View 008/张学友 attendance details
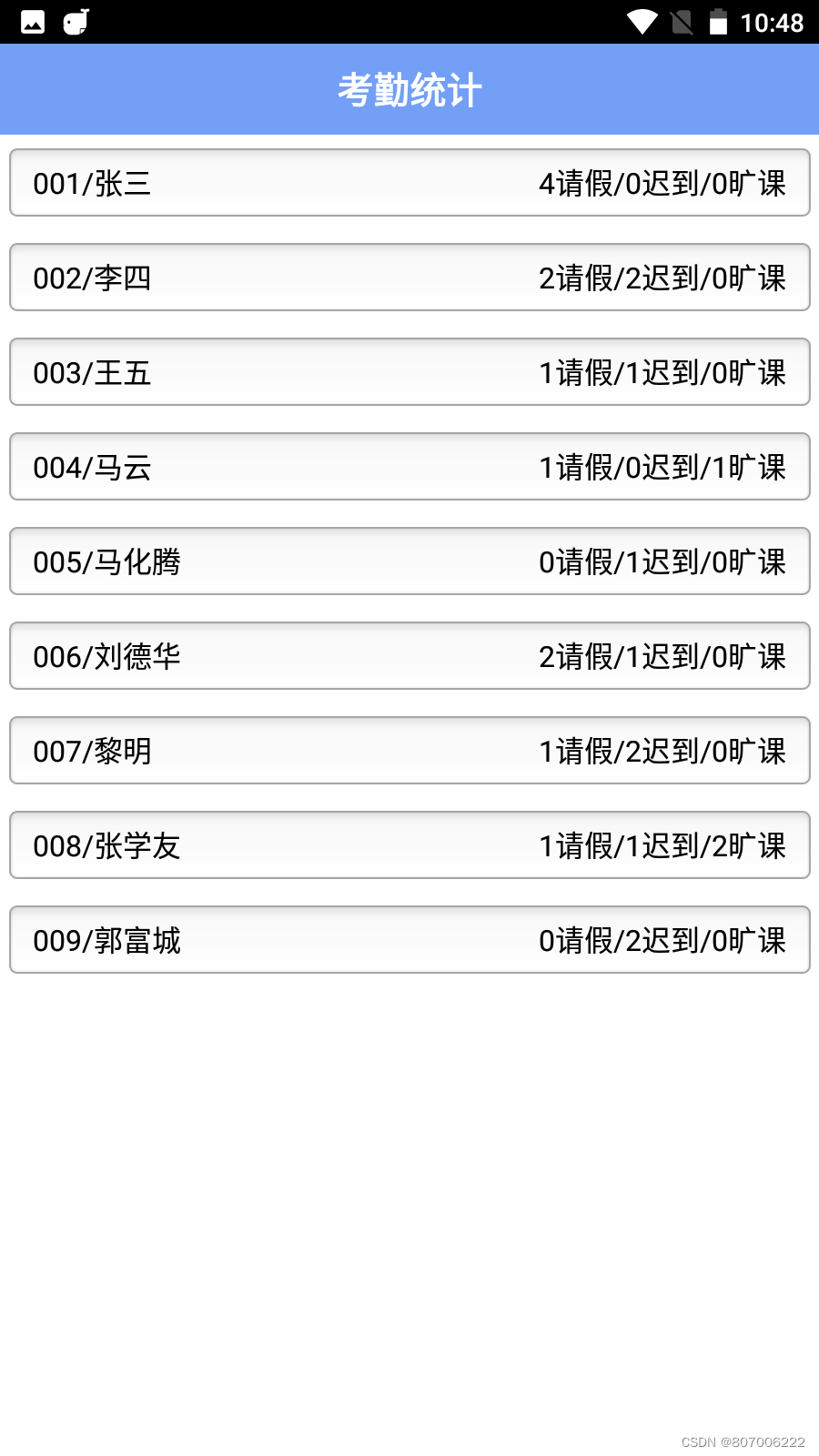This screenshot has width=819, height=1456. coord(409,845)
